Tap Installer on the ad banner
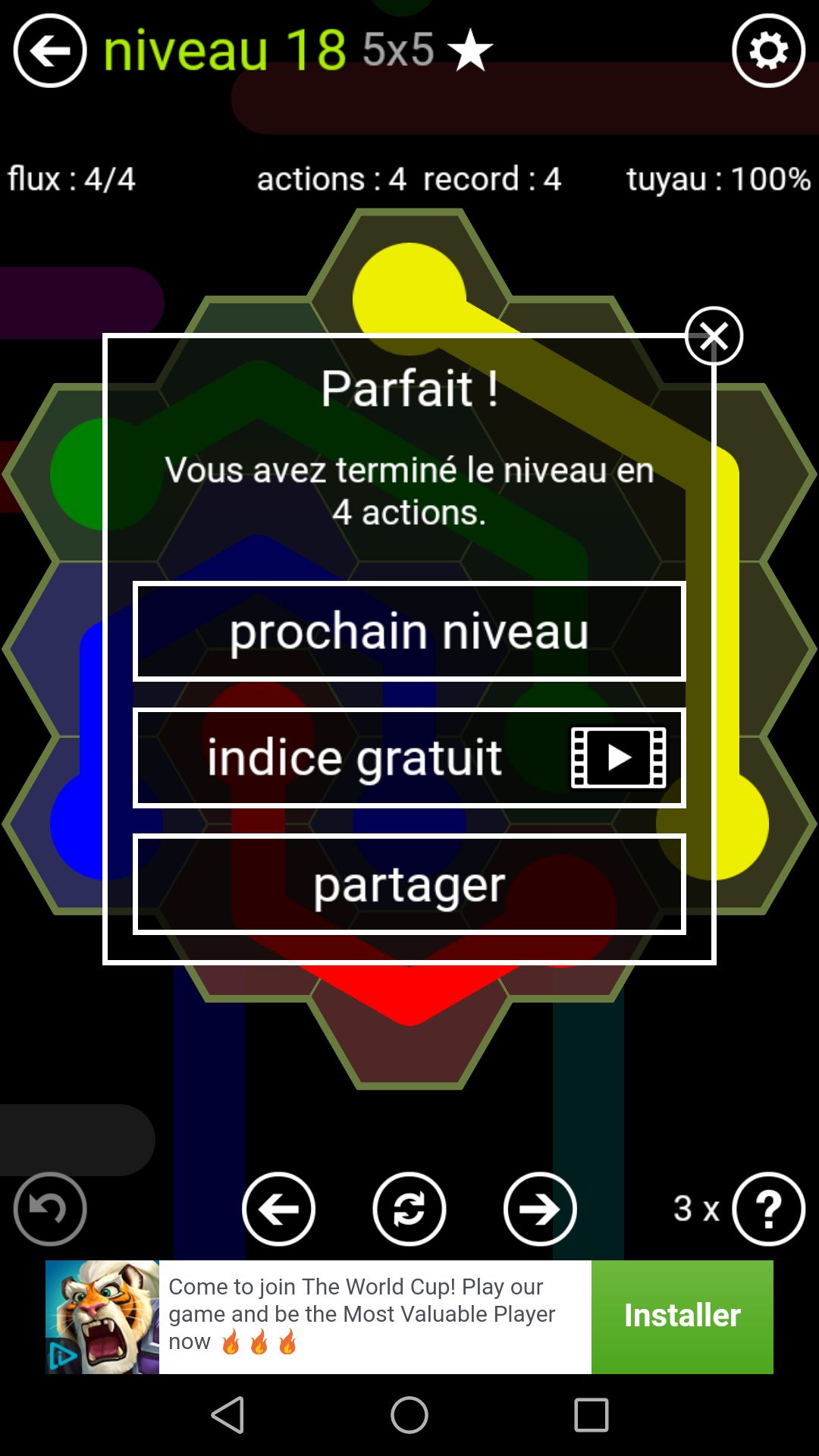Viewport: 819px width, 1456px height. [x=682, y=1316]
